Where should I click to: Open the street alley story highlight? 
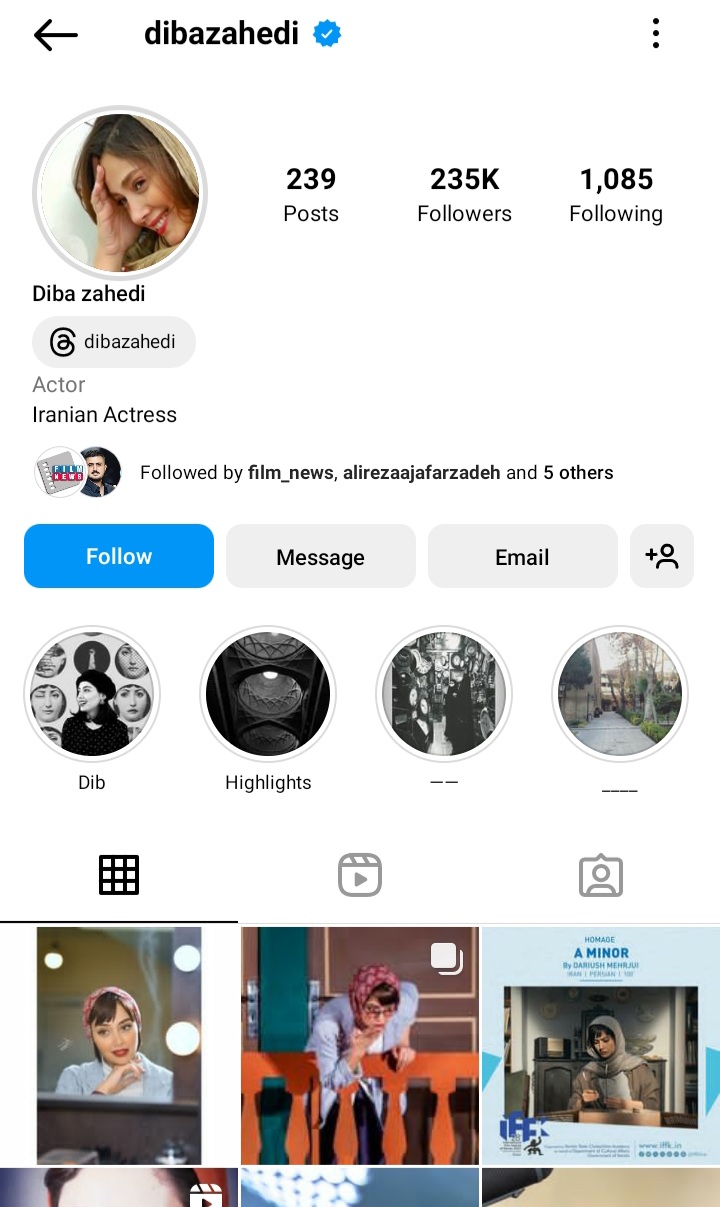point(620,695)
